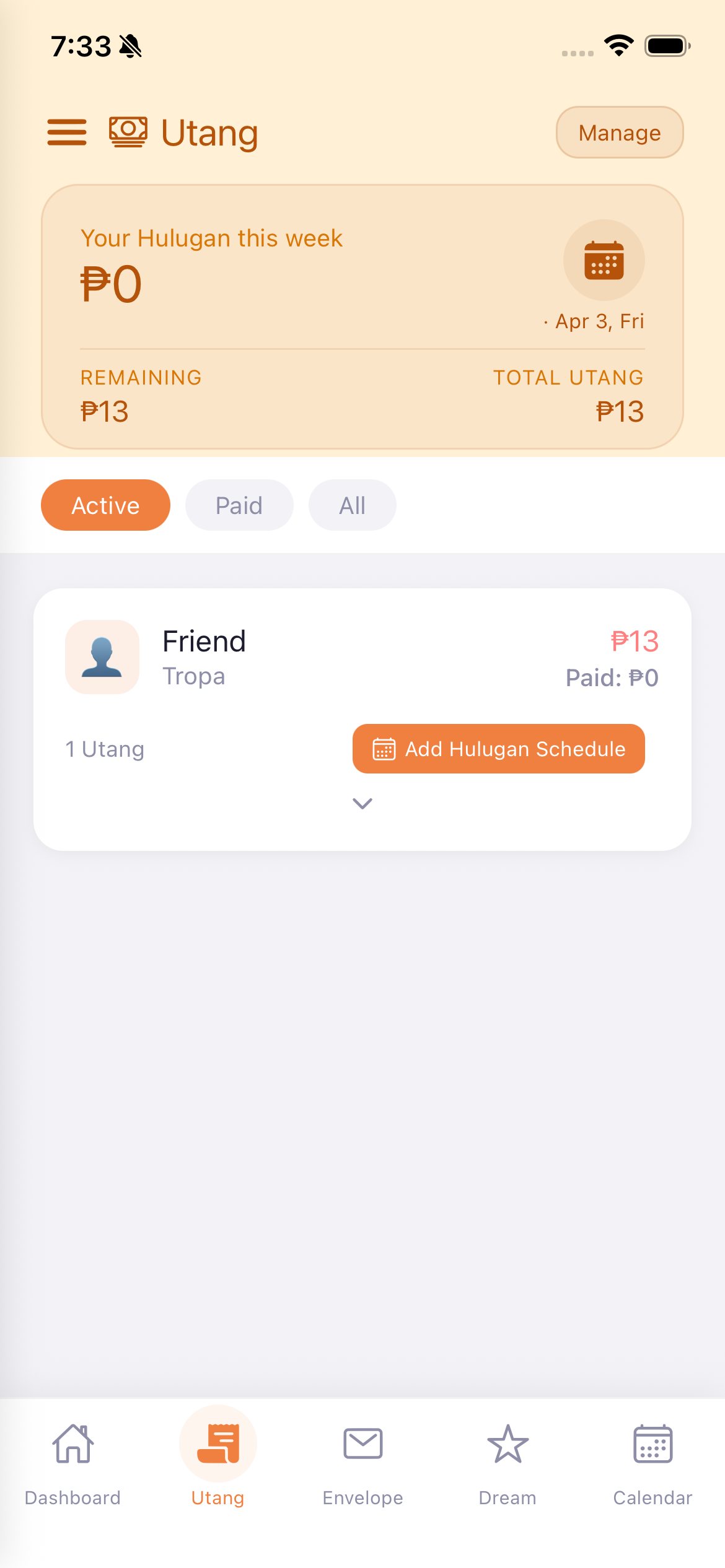
Task: Click the money icon beside Utang title
Action: pos(128,131)
